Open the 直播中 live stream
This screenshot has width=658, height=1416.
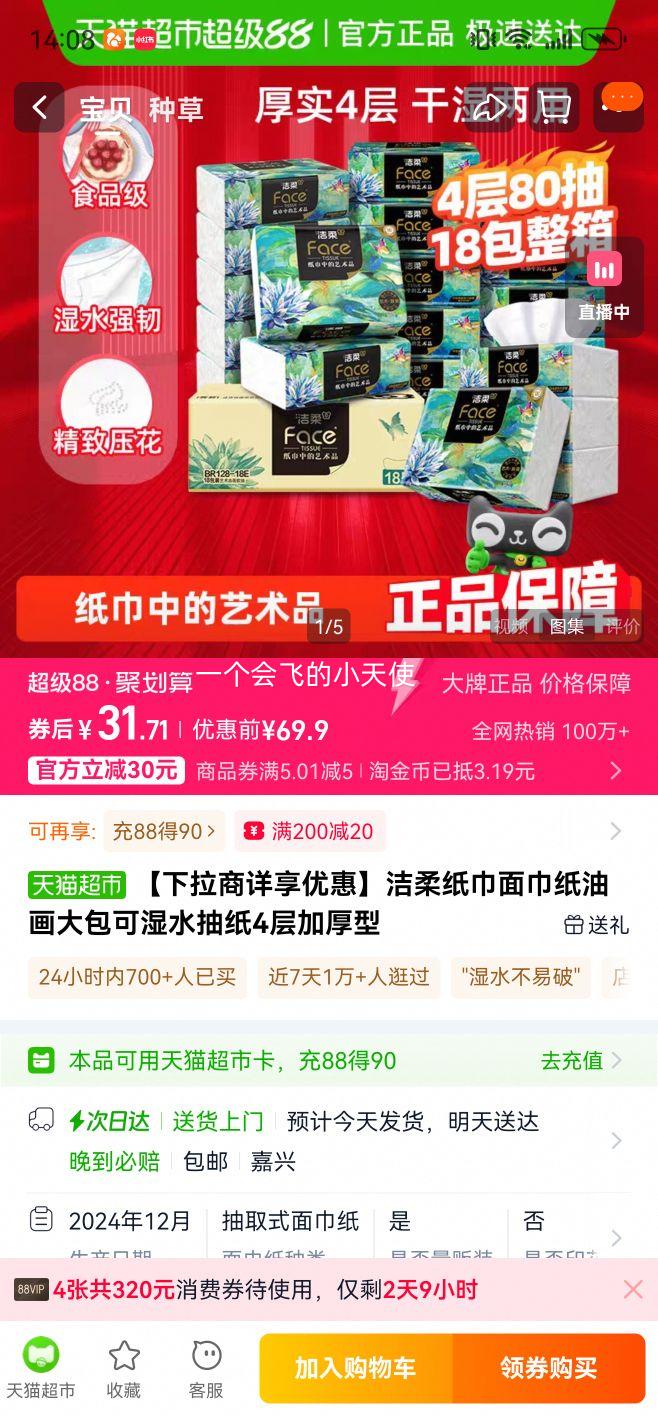tap(604, 287)
